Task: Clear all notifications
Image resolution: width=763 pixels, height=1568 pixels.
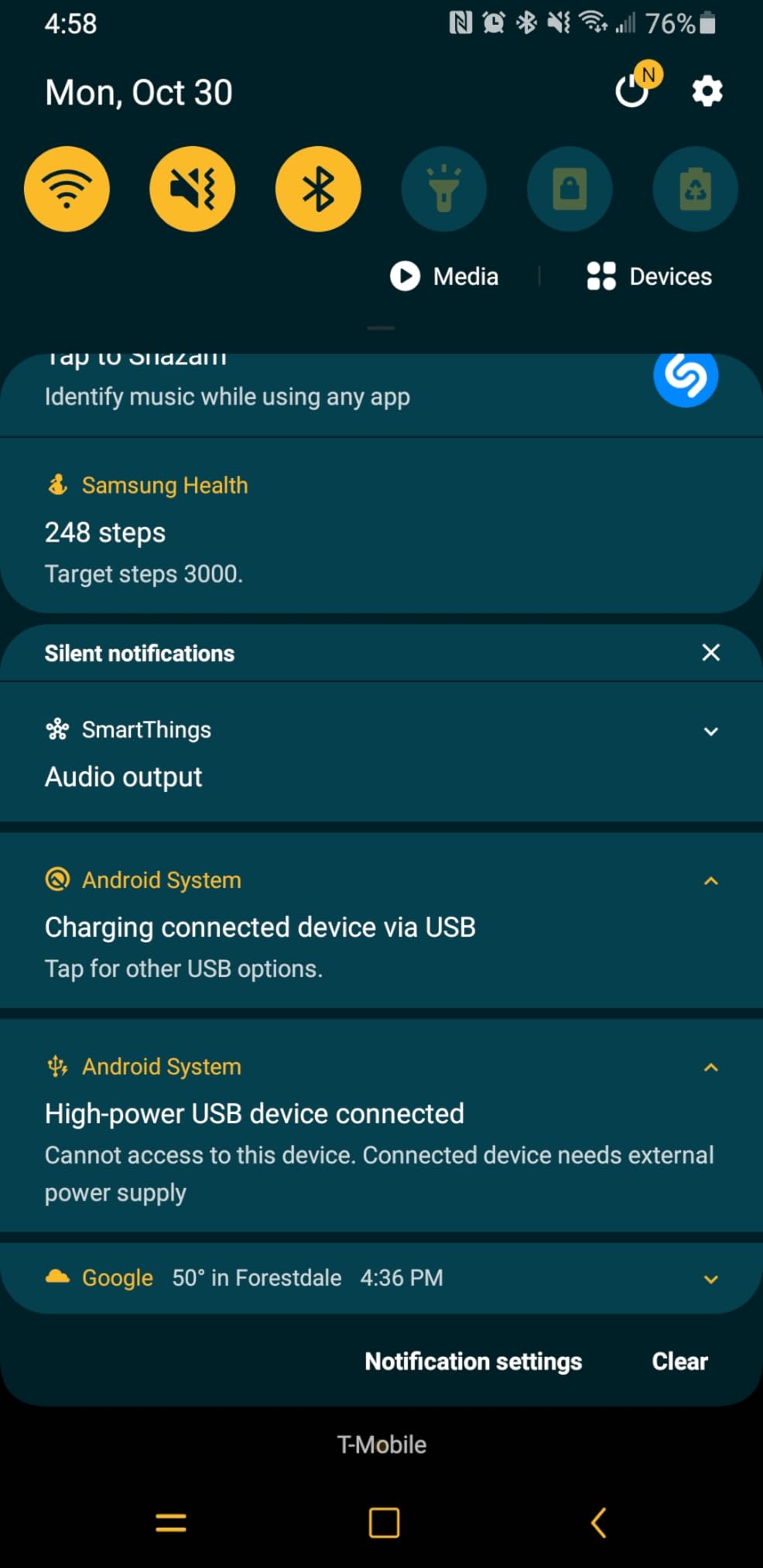Action: pyautogui.click(x=679, y=1361)
